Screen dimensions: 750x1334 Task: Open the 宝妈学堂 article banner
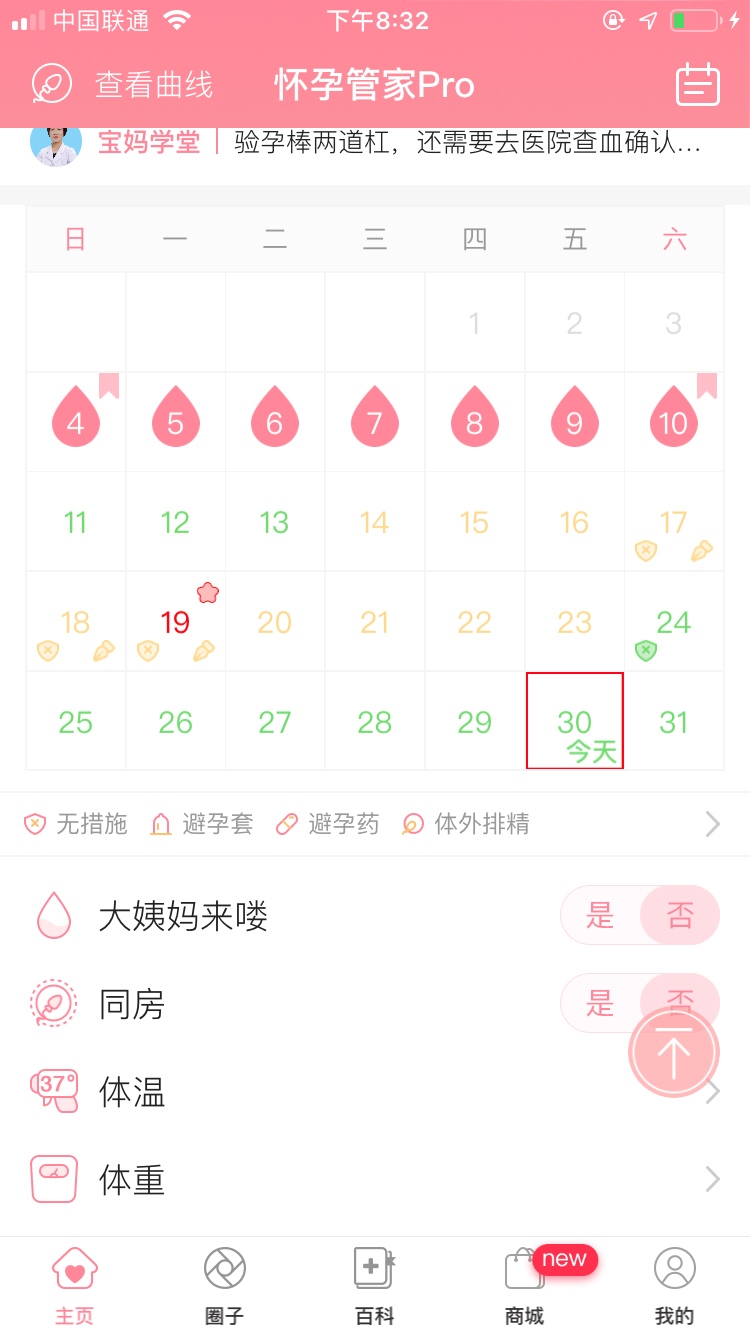tap(400, 143)
